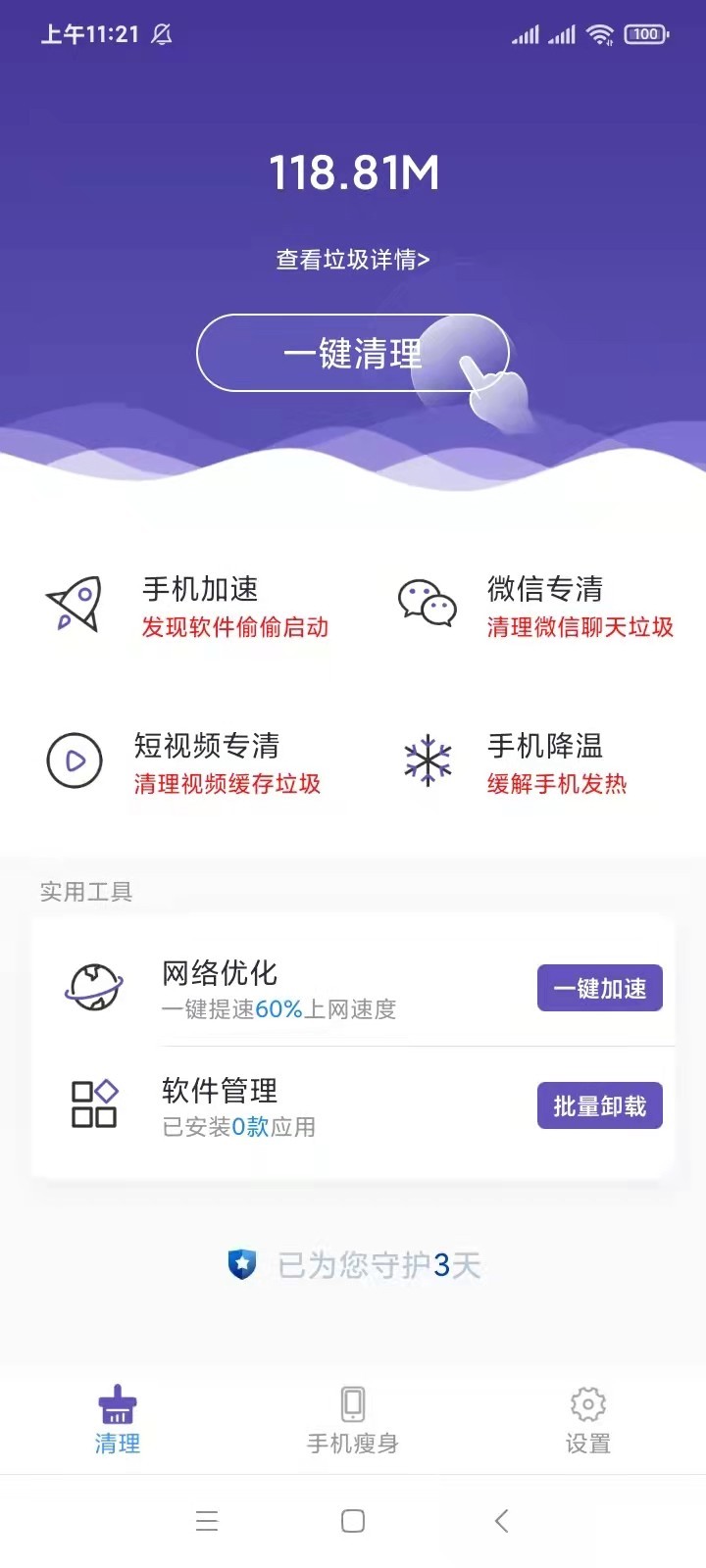Switch to the 设置 settings tab
The image size is (706, 1568).
(x=588, y=1420)
